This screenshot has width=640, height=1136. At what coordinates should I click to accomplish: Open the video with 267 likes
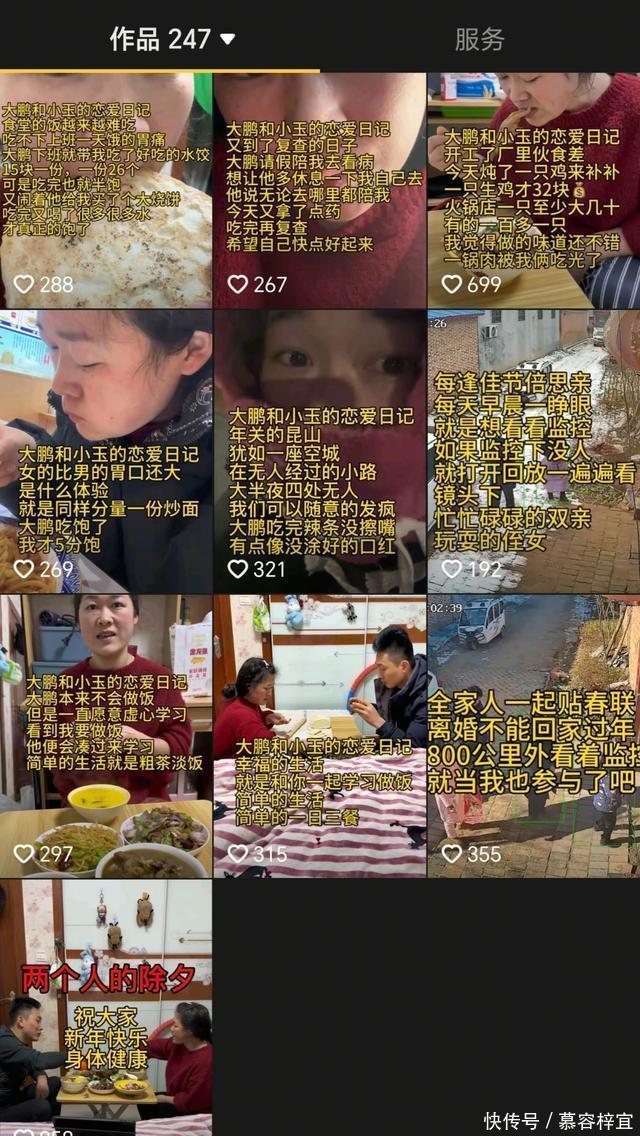click(319, 190)
